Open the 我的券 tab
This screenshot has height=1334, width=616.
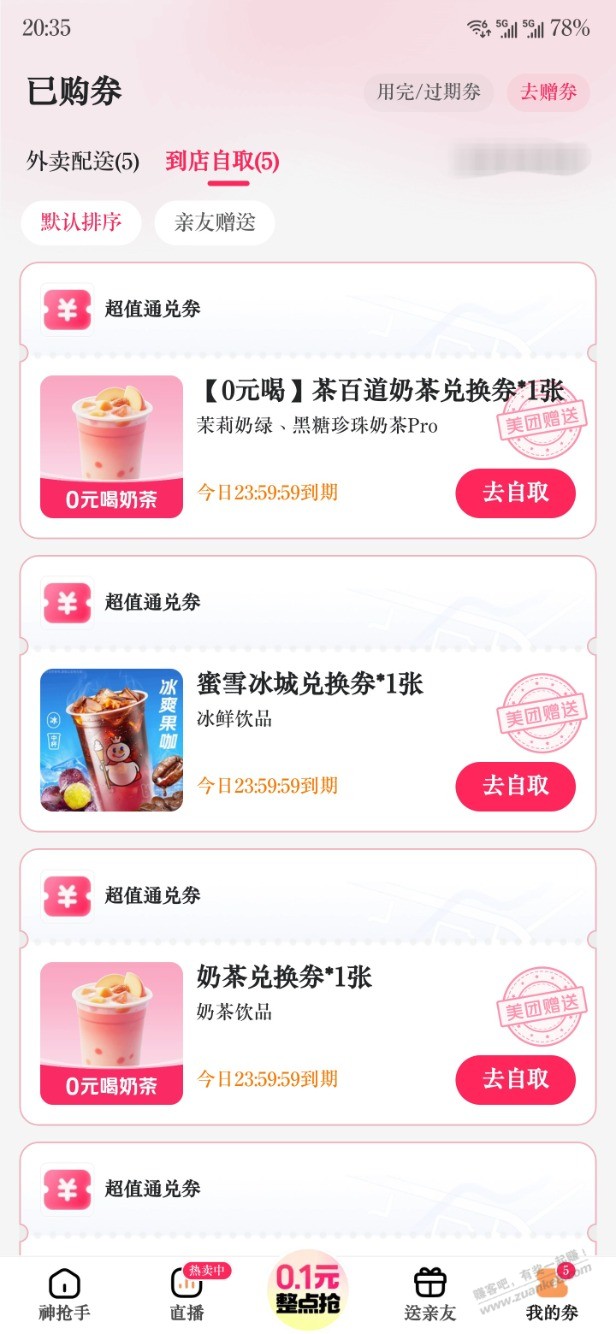pyautogui.click(x=551, y=1292)
